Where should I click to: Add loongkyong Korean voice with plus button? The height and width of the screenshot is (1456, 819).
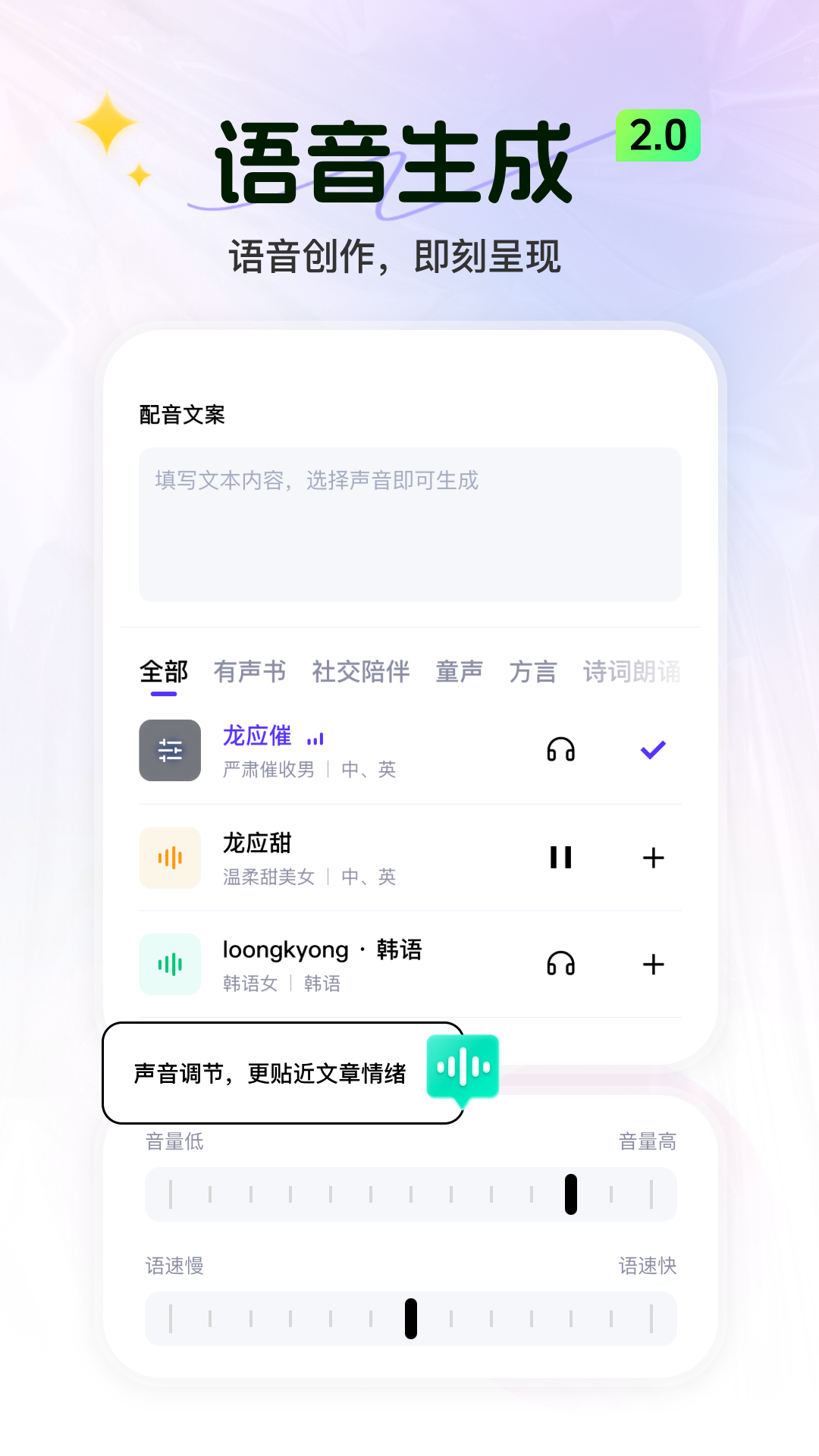652,964
